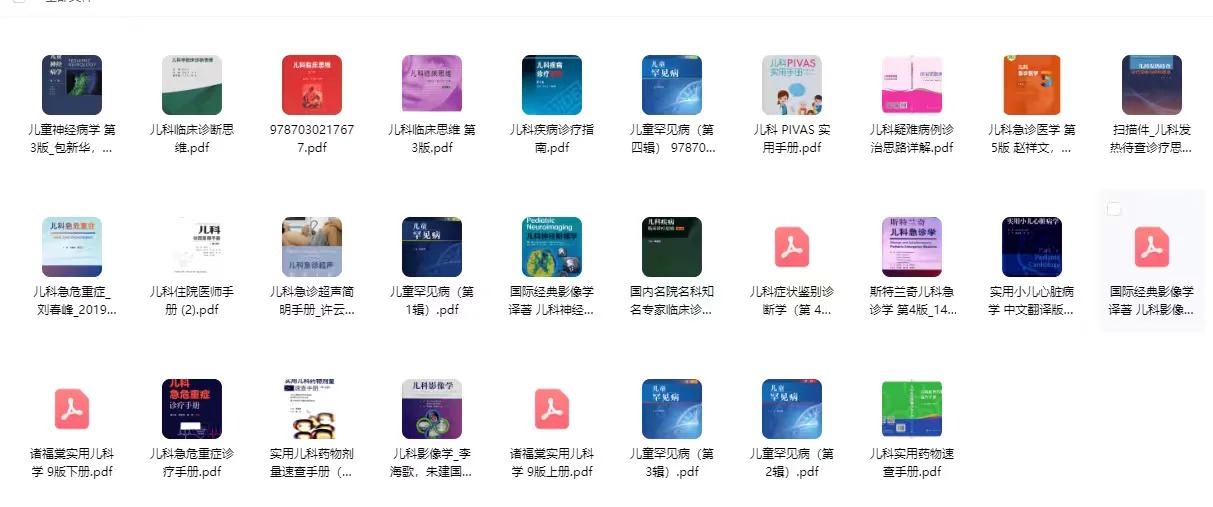Open 儿科临床诊断思维.pdf file

(x=192, y=85)
